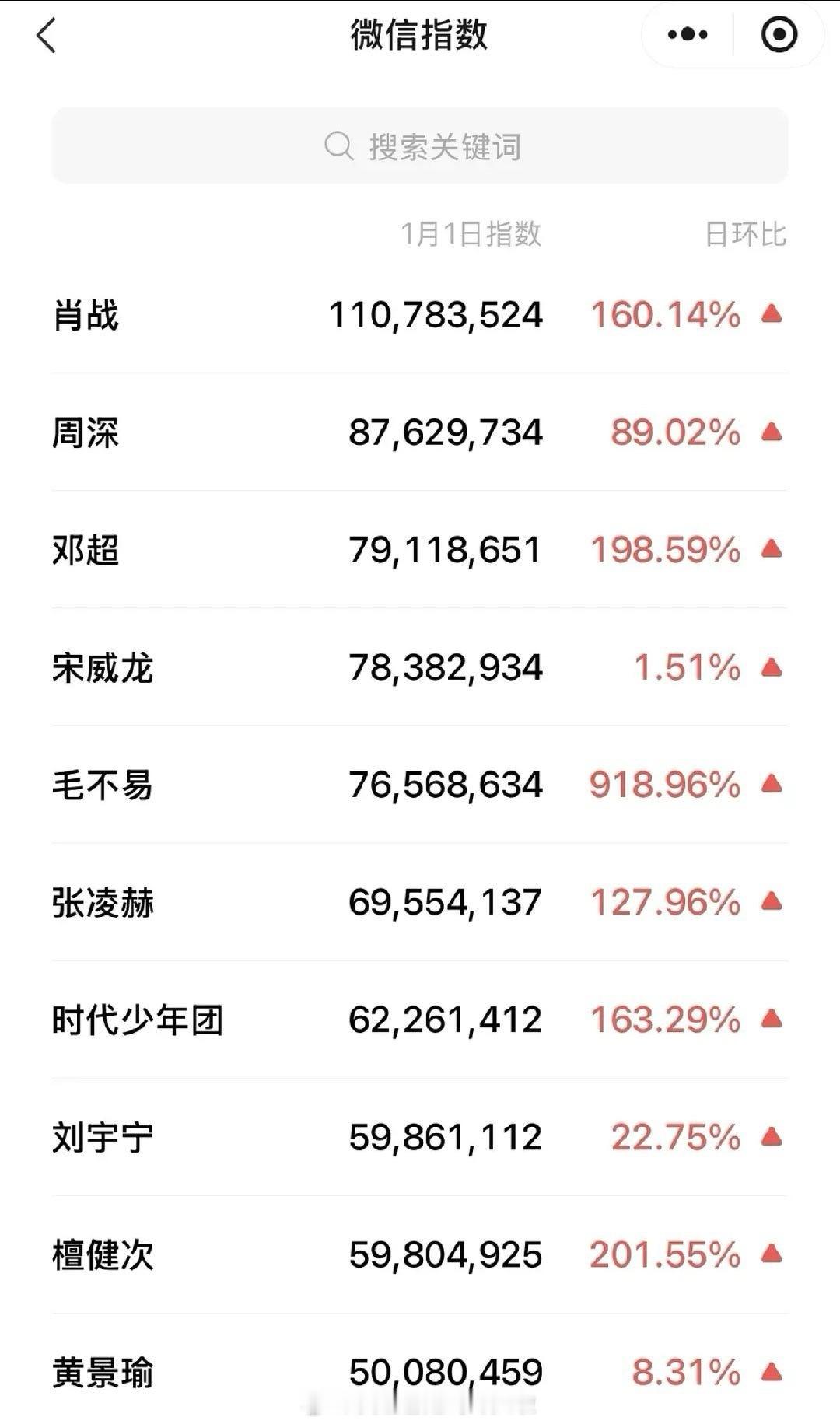The image size is (840, 1424).
Task: Click the 918.96% percentage for 毛不易
Action: (665, 785)
